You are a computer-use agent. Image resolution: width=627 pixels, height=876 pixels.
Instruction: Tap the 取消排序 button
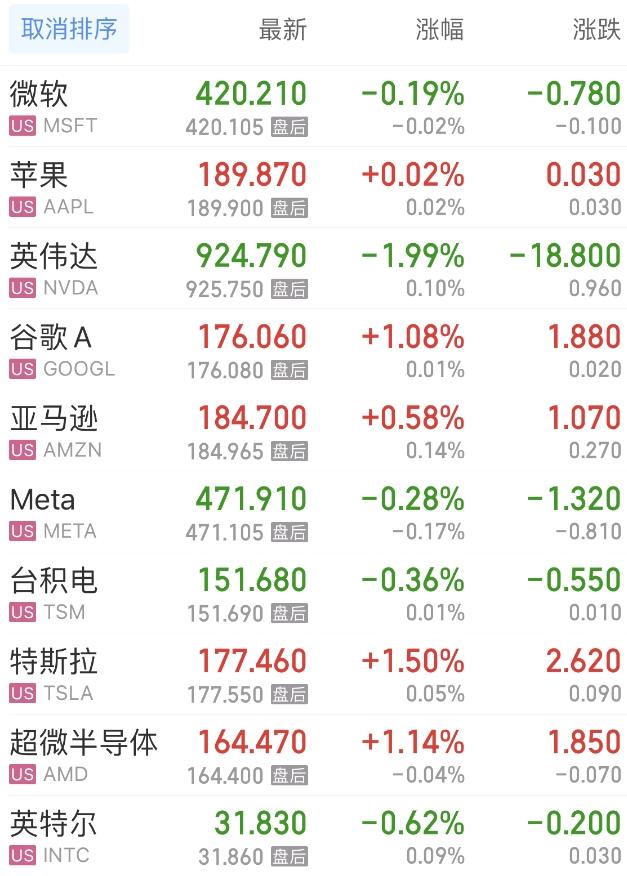pyautogui.click(x=69, y=29)
